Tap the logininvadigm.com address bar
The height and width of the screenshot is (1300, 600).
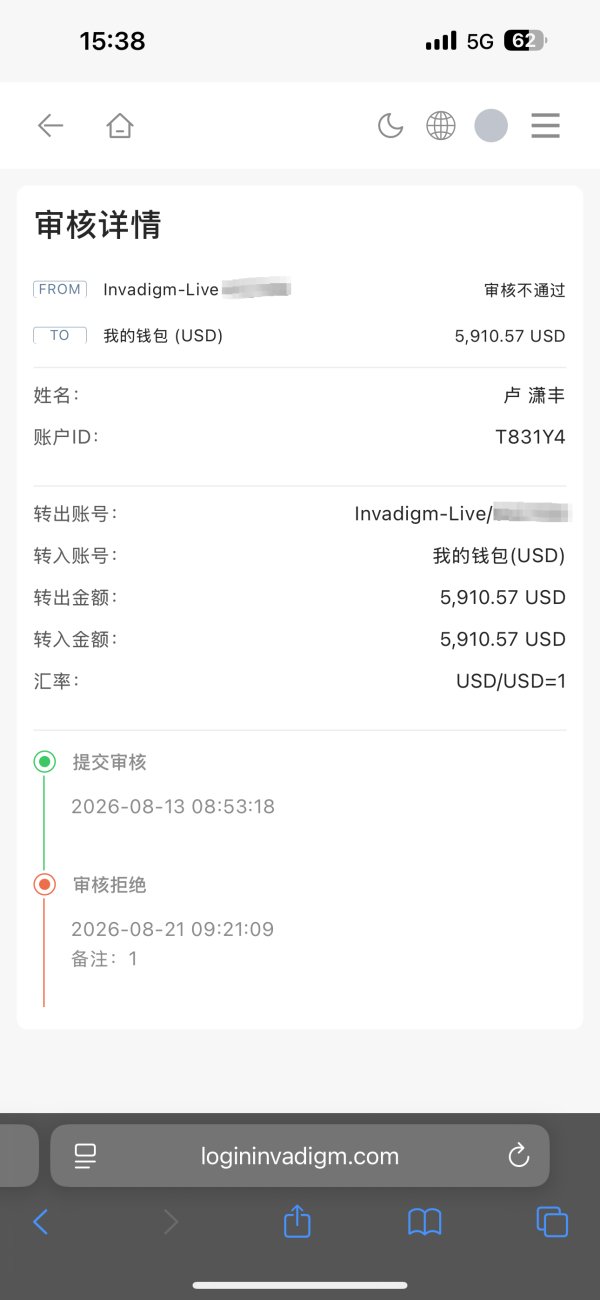point(300,1156)
